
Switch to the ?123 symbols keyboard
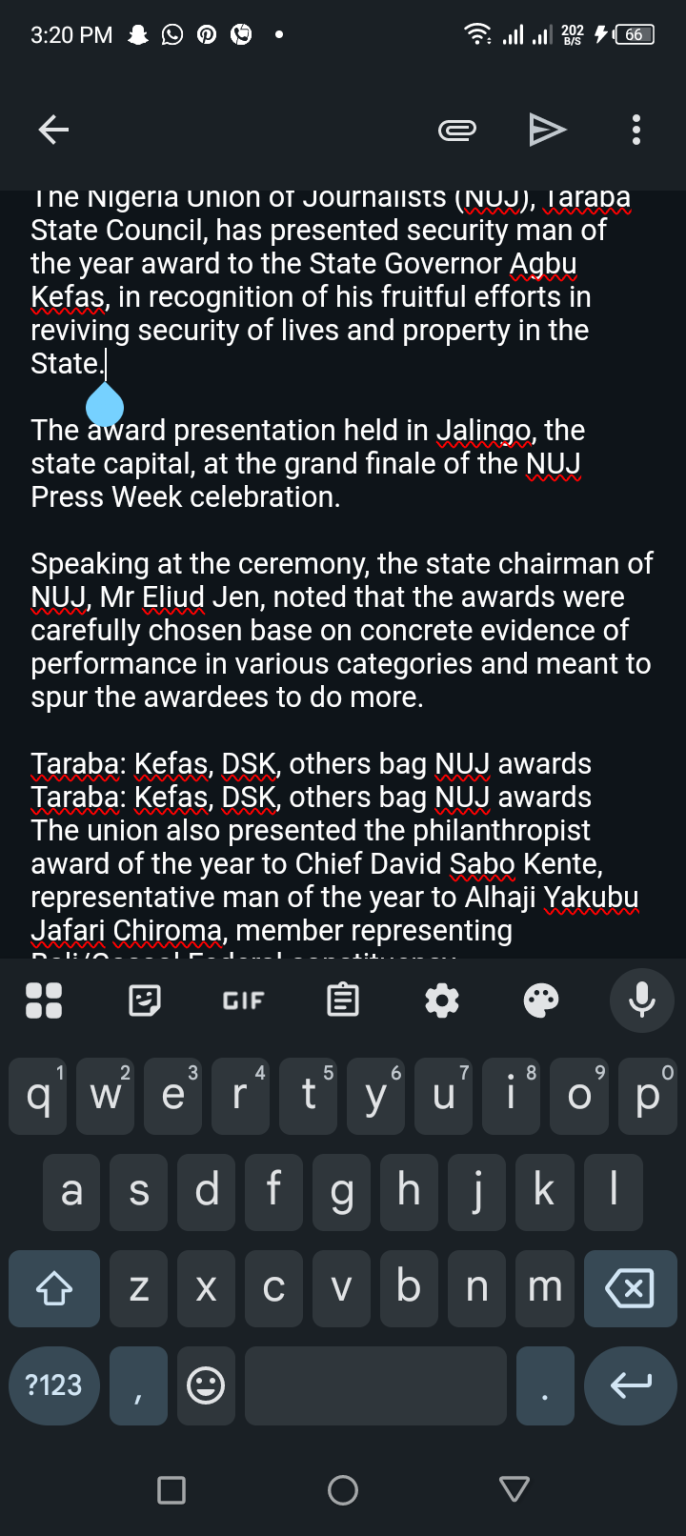pos(54,1385)
